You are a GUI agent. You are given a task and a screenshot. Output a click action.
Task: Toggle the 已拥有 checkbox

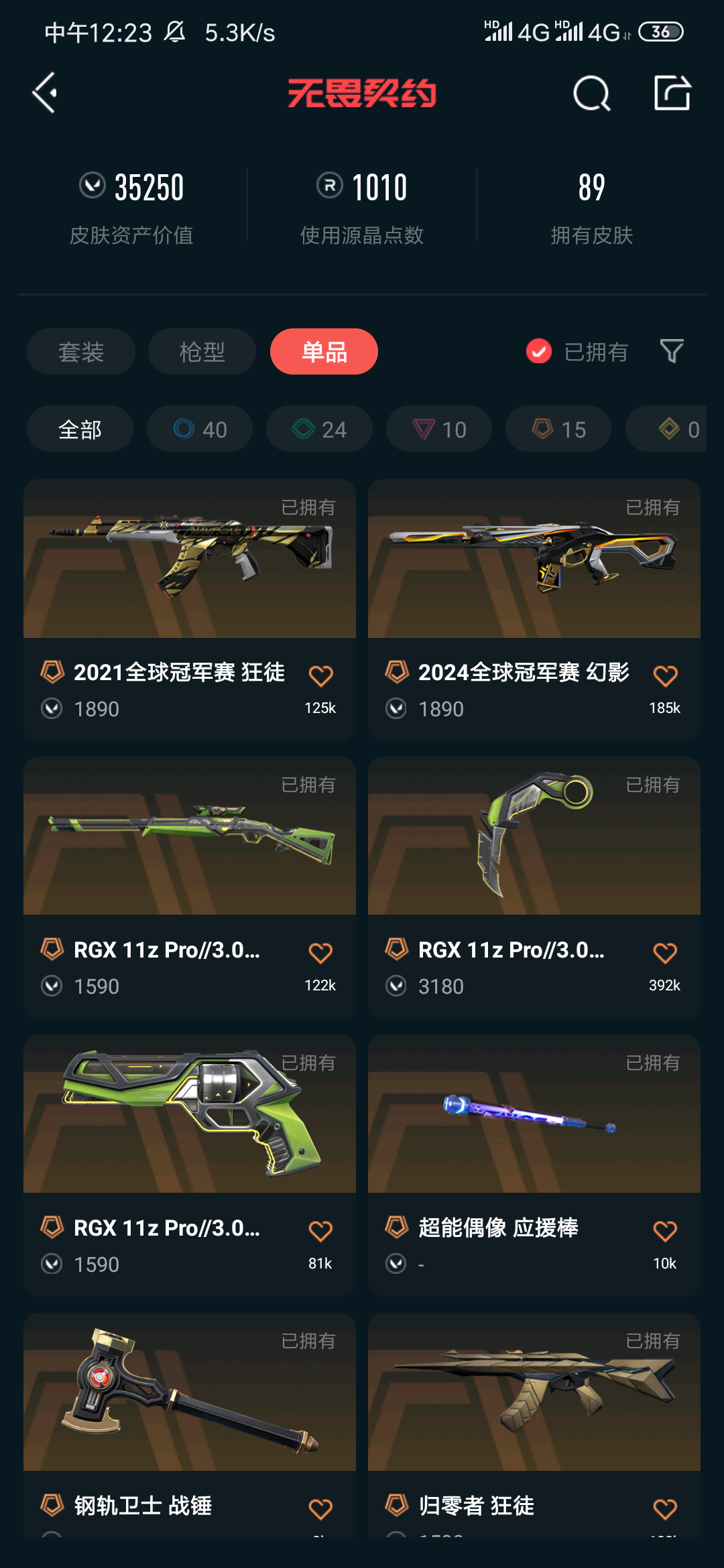click(539, 351)
